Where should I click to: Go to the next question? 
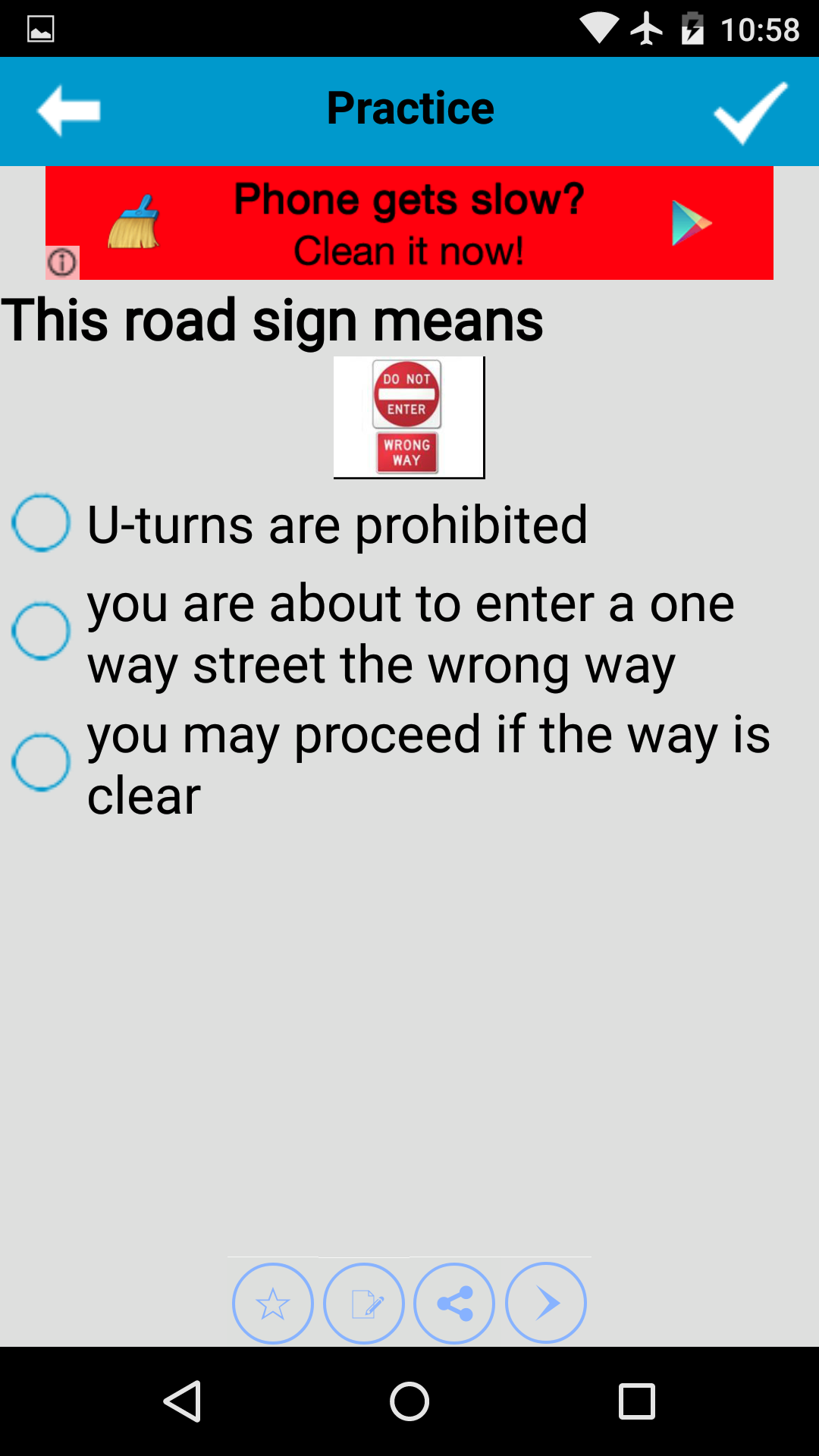(546, 1303)
